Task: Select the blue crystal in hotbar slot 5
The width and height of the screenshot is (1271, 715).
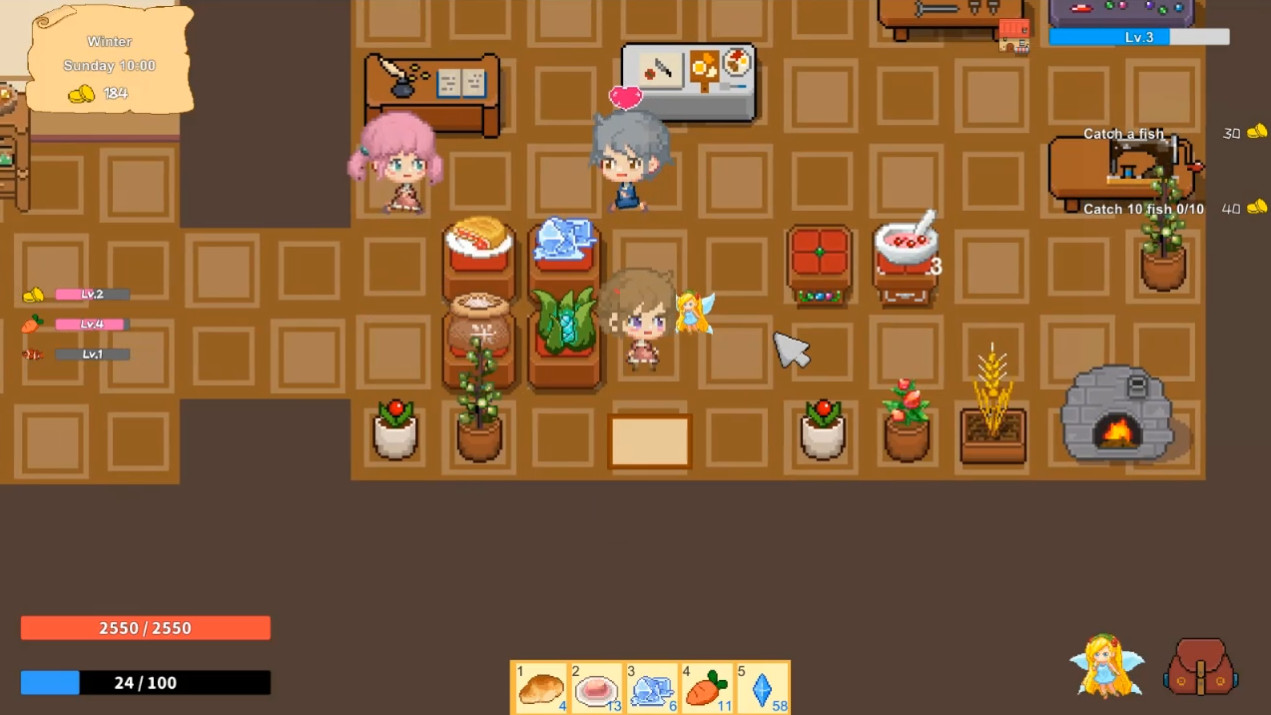Action: pyautogui.click(x=762, y=687)
